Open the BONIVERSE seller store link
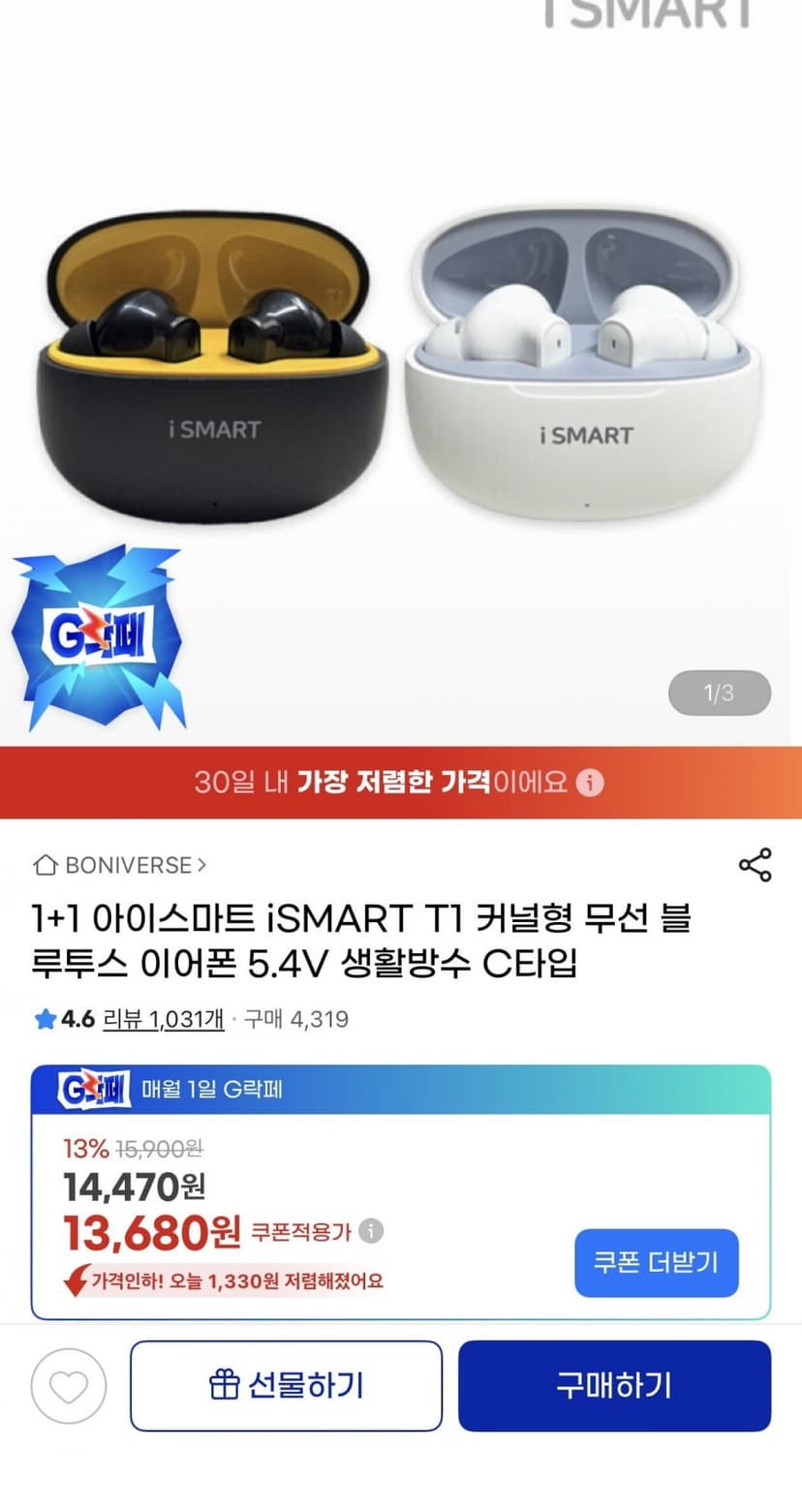Viewport: 802px width, 1512px height. tap(120, 865)
